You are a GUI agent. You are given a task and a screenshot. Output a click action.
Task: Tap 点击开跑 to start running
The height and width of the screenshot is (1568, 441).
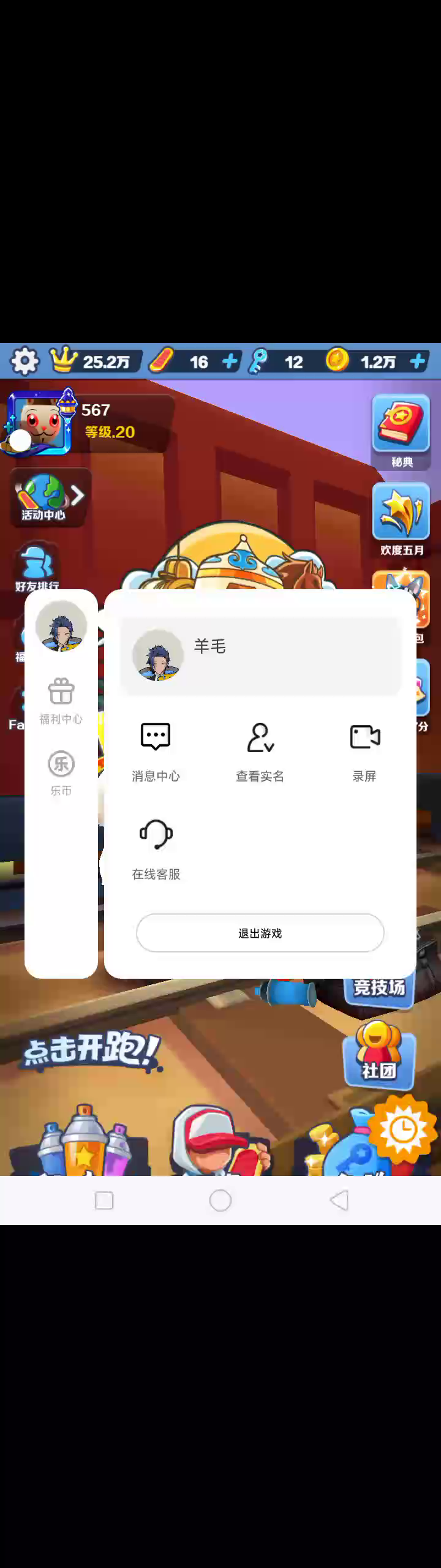92,1049
